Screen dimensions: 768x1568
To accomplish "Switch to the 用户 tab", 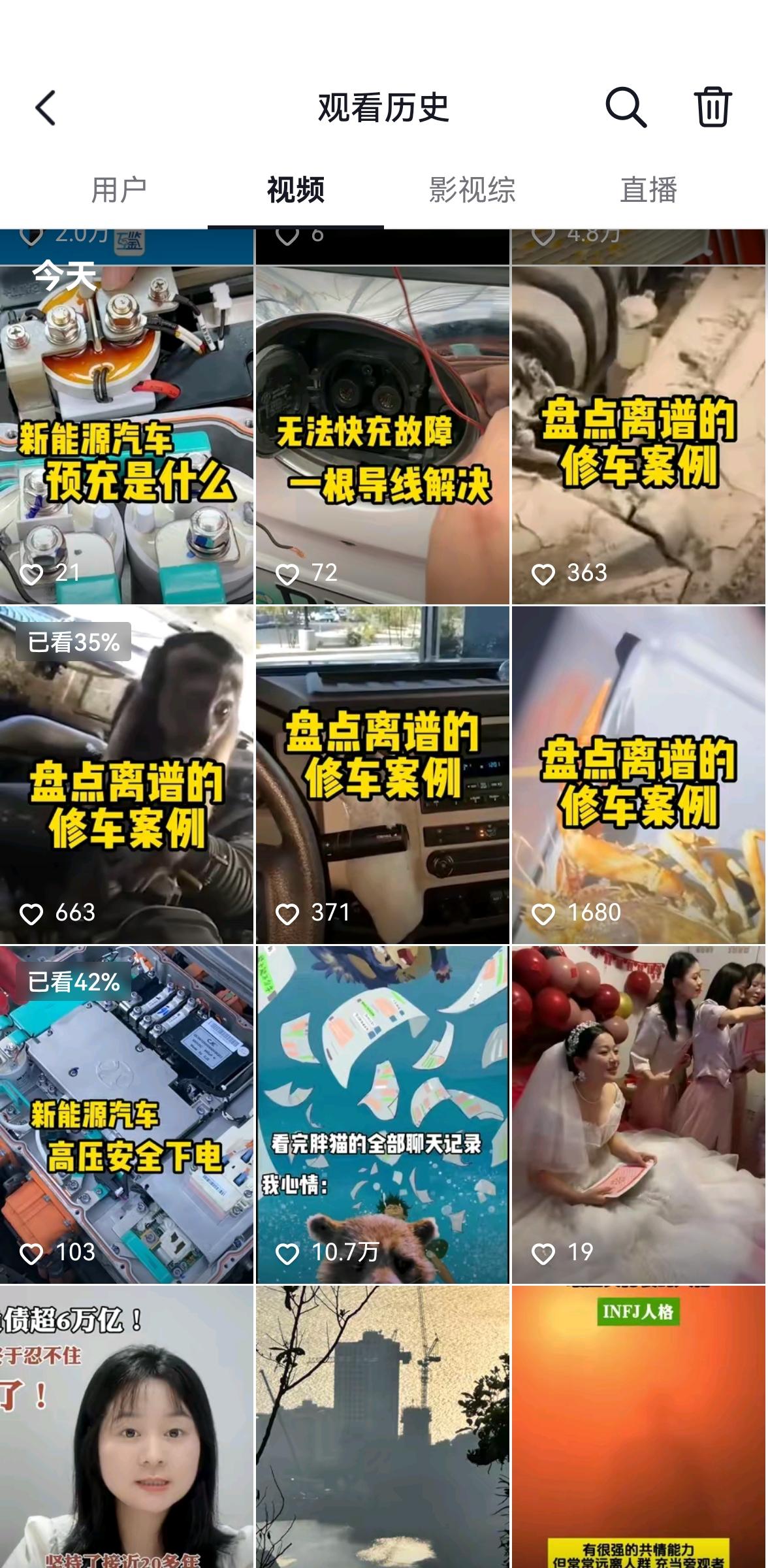I will pyautogui.click(x=119, y=190).
